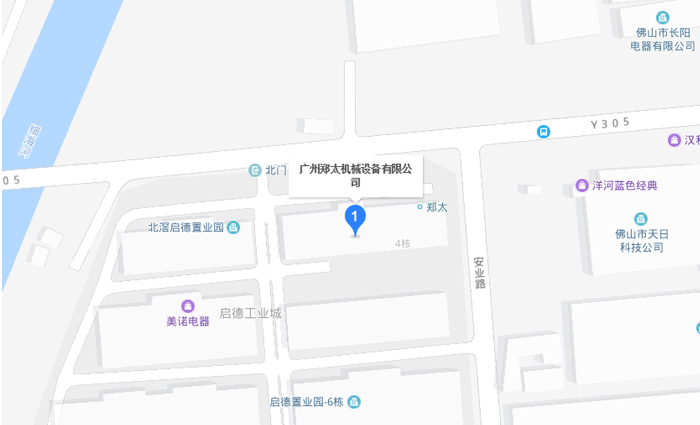Tap the bus stop icon on Y305

coord(543,131)
